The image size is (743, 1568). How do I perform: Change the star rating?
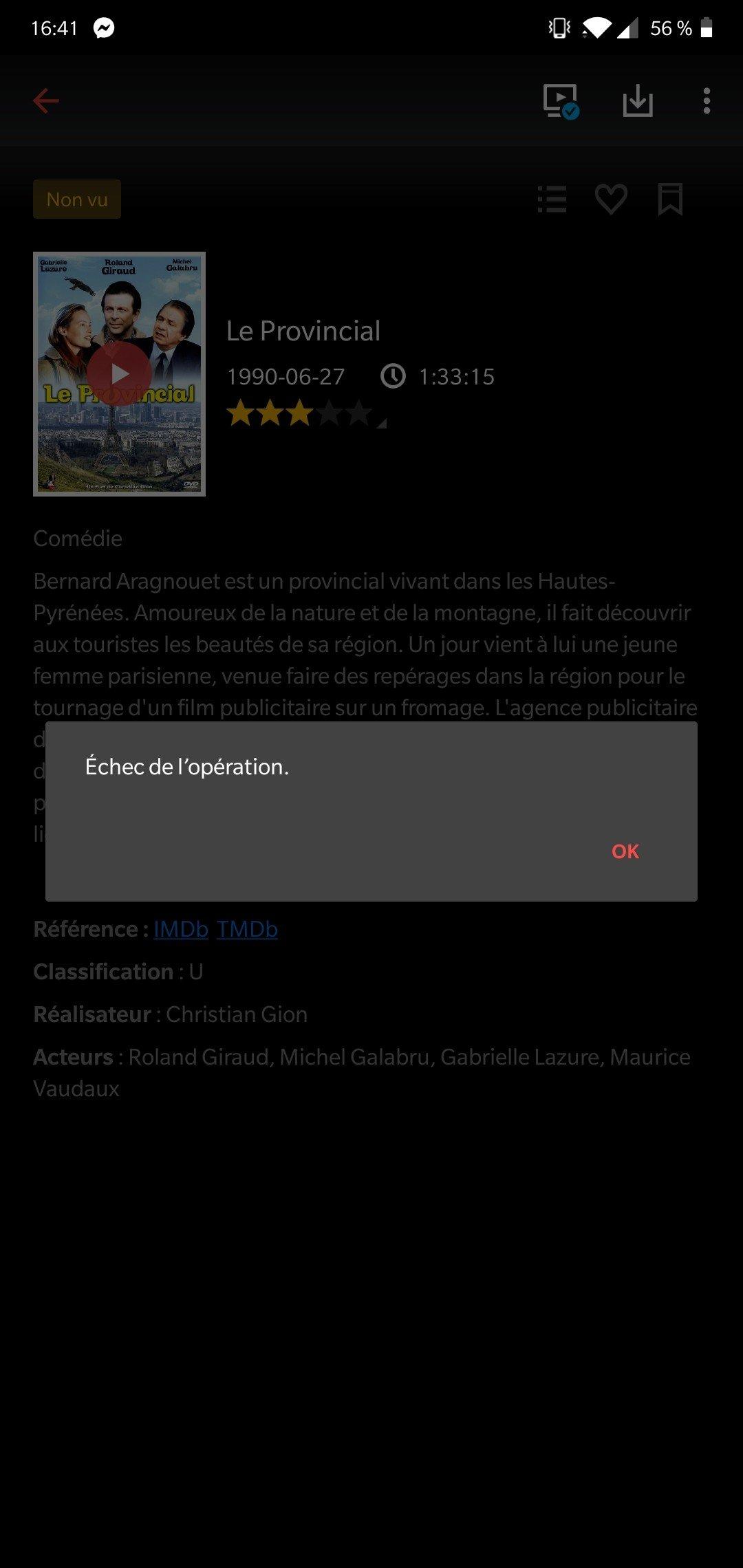(x=306, y=413)
